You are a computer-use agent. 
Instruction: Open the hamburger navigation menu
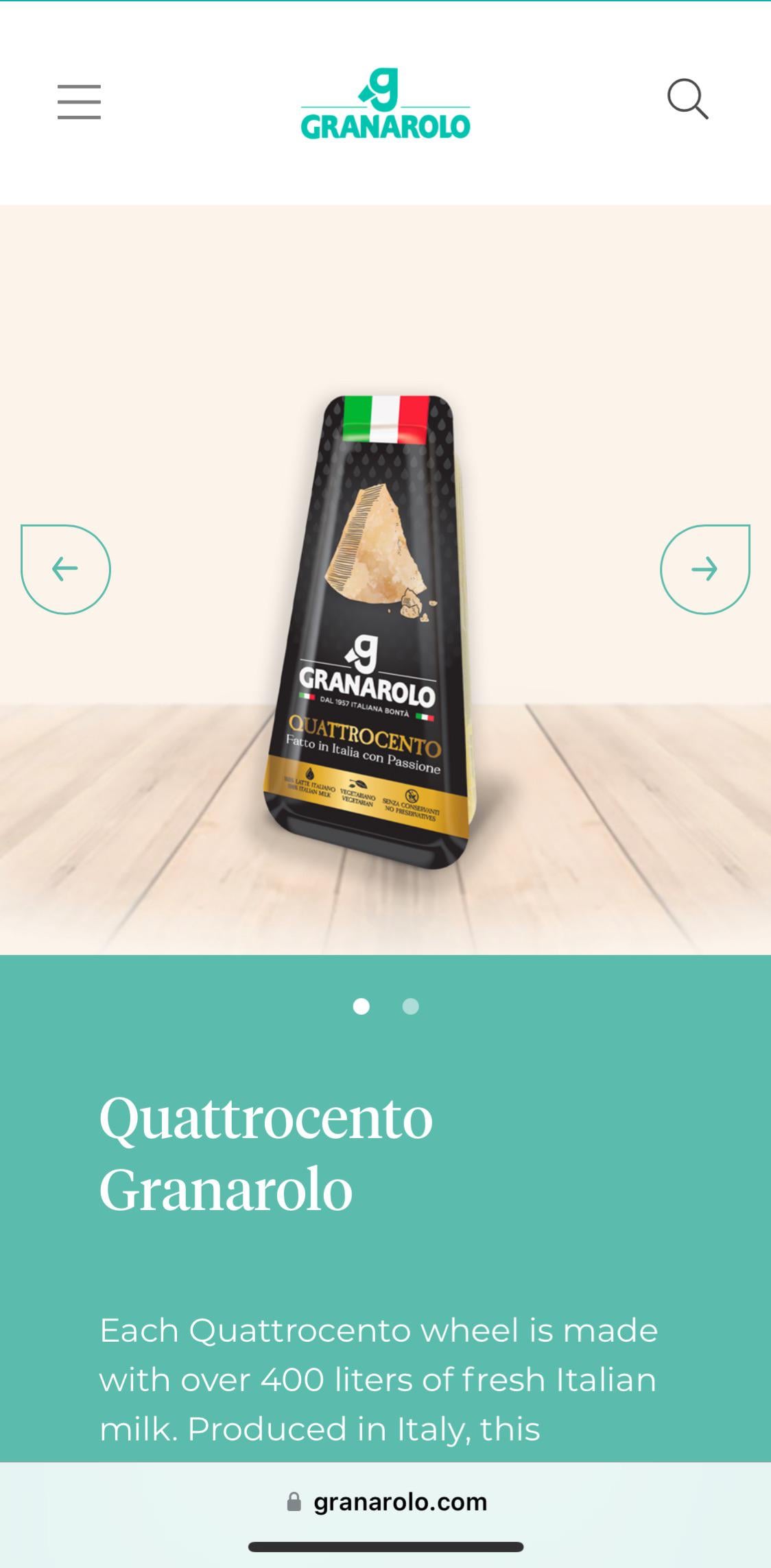[x=79, y=102]
